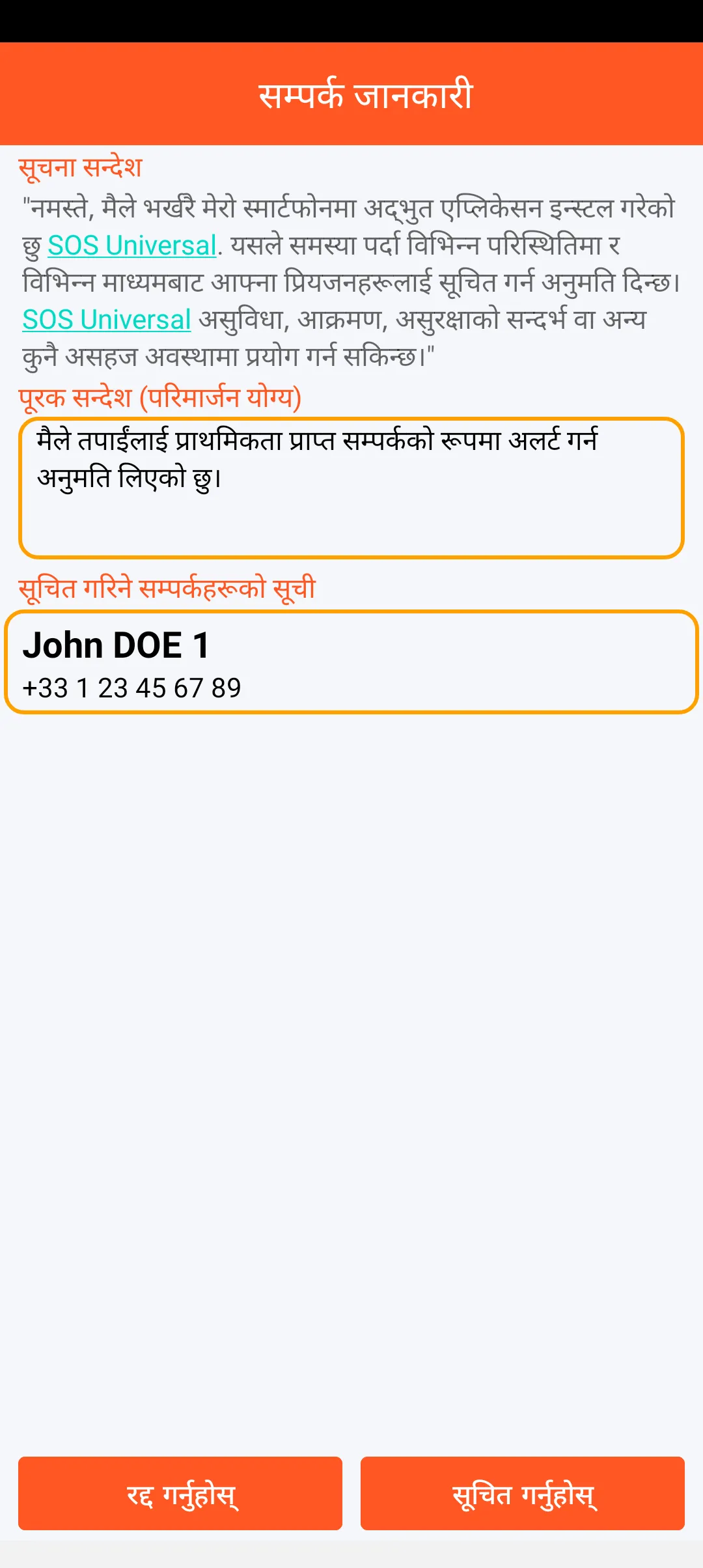Select the John DOE 1 contact

pyautogui.click(x=351, y=662)
